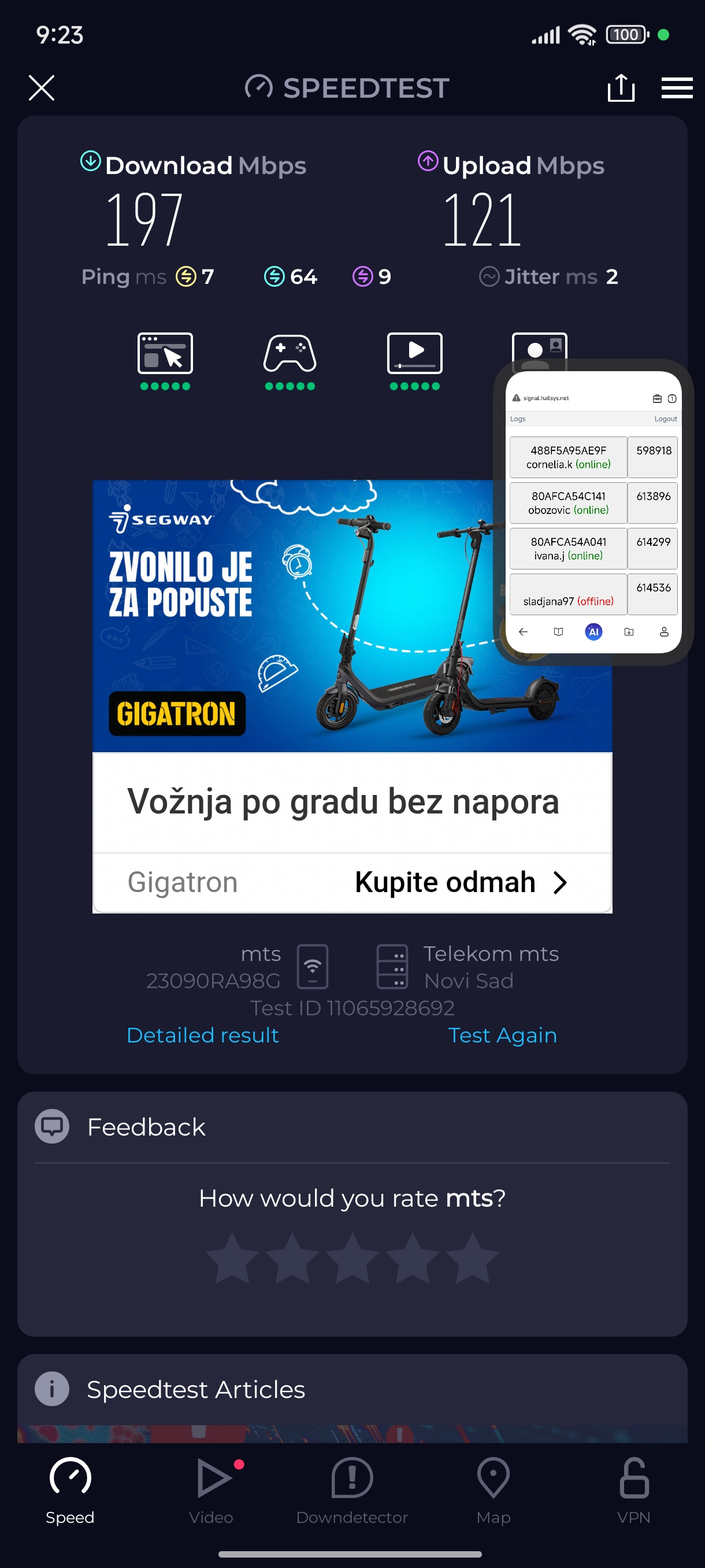Switch to the Video tab
The width and height of the screenshot is (705, 1568).
click(211, 1490)
